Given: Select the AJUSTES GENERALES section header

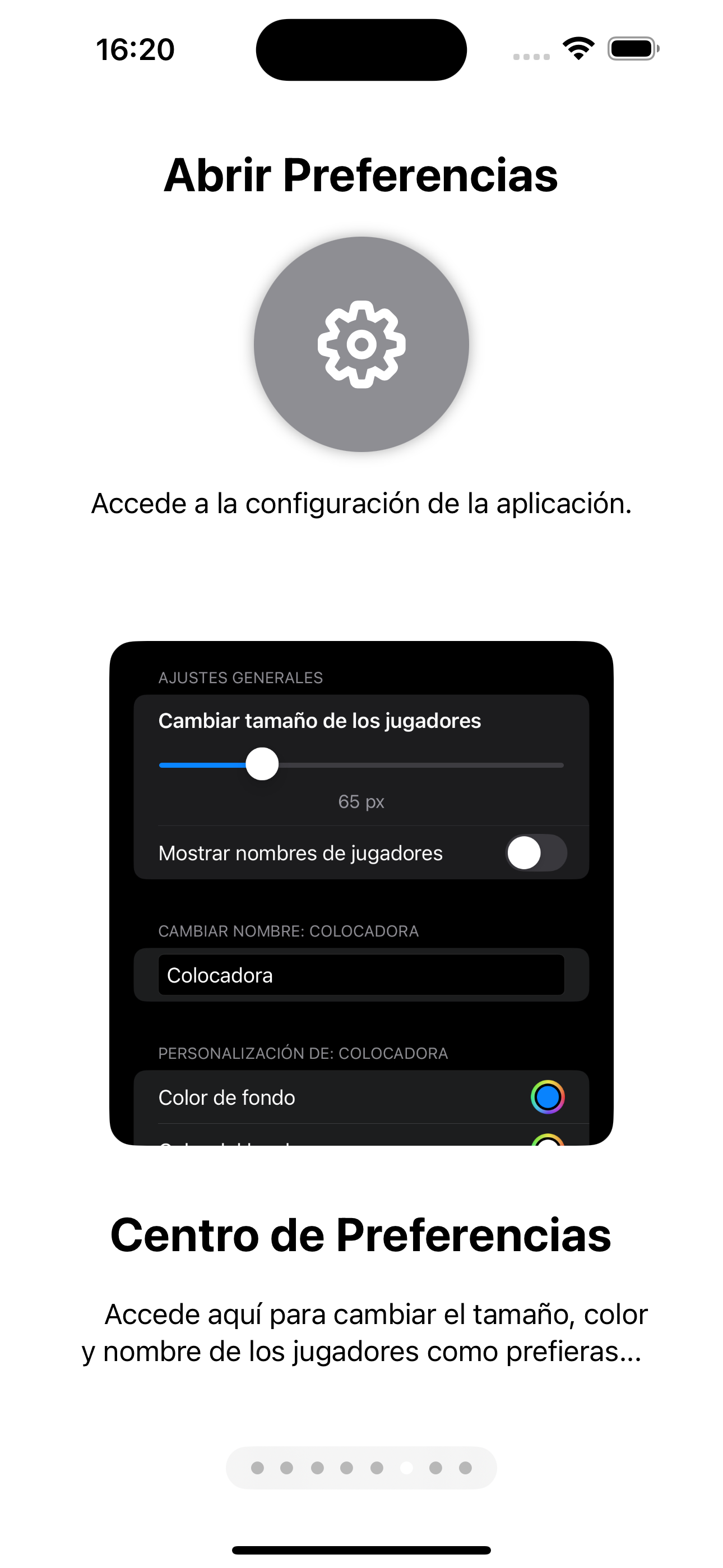Looking at the screenshot, I should [x=241, y=677].
